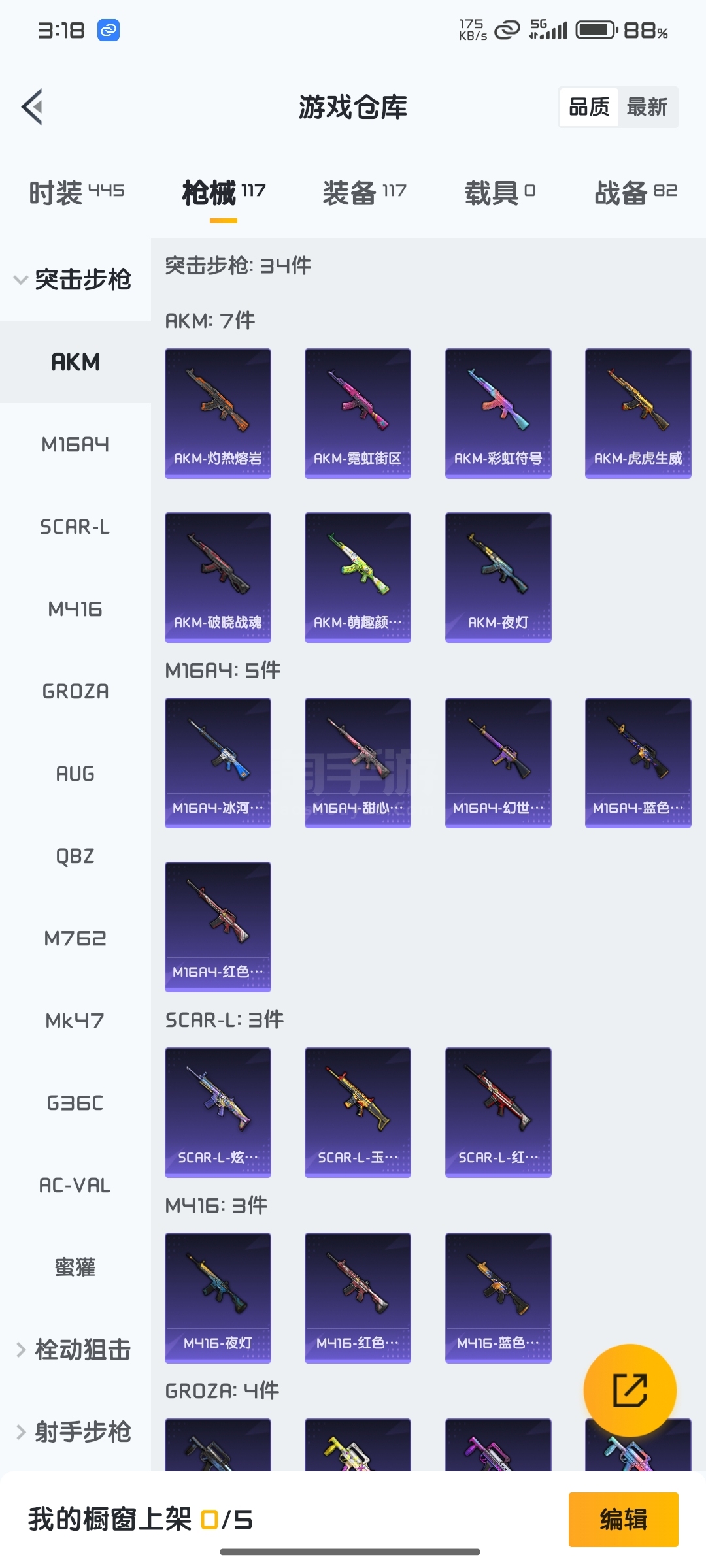706x1568 pixels.
Task: Open the AKM-虎虎生威 skin
Action: coord(638,413)
